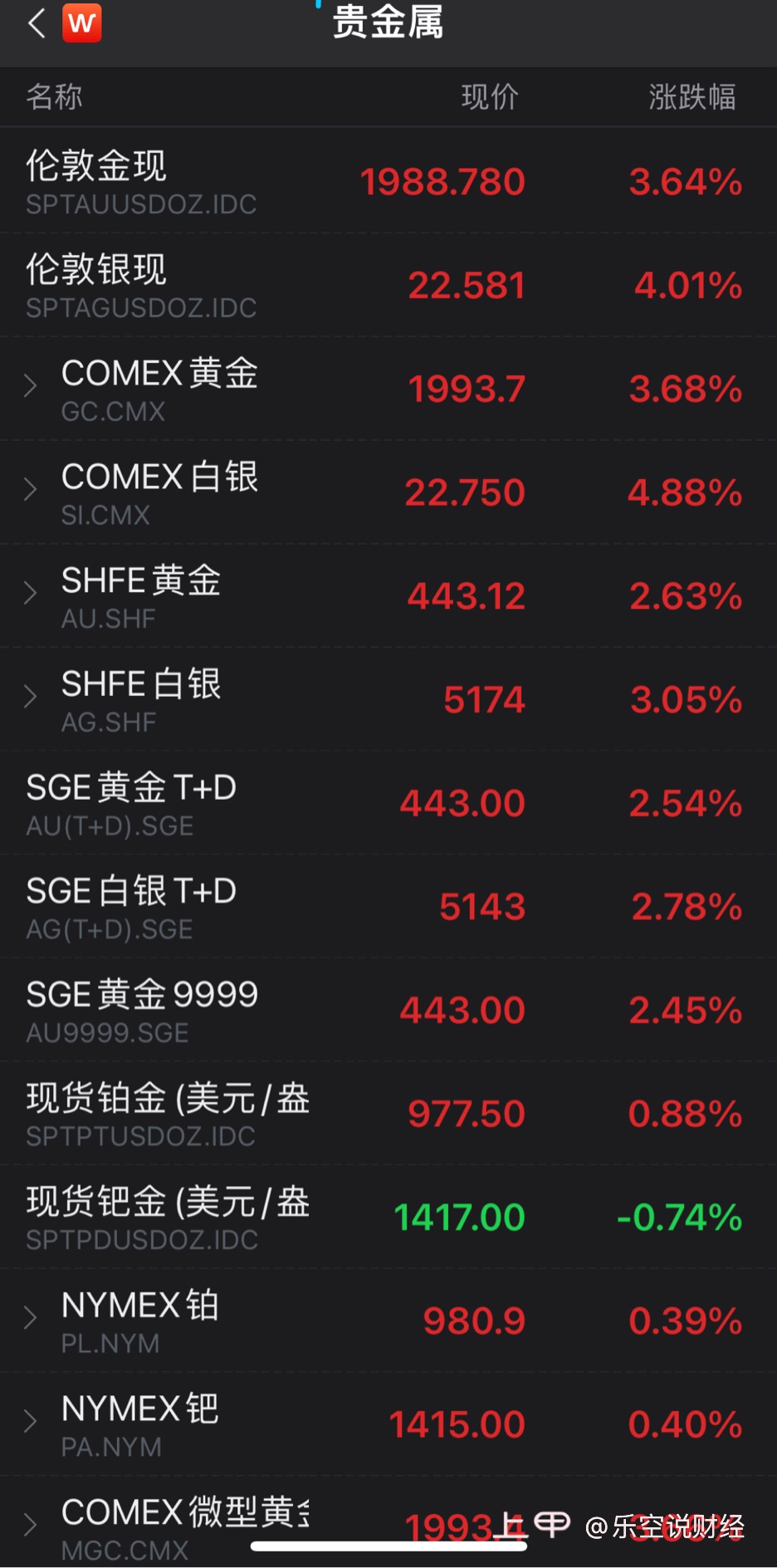Go back using the top-left arrow
777x1568 pixels.
tap(37, 22)
